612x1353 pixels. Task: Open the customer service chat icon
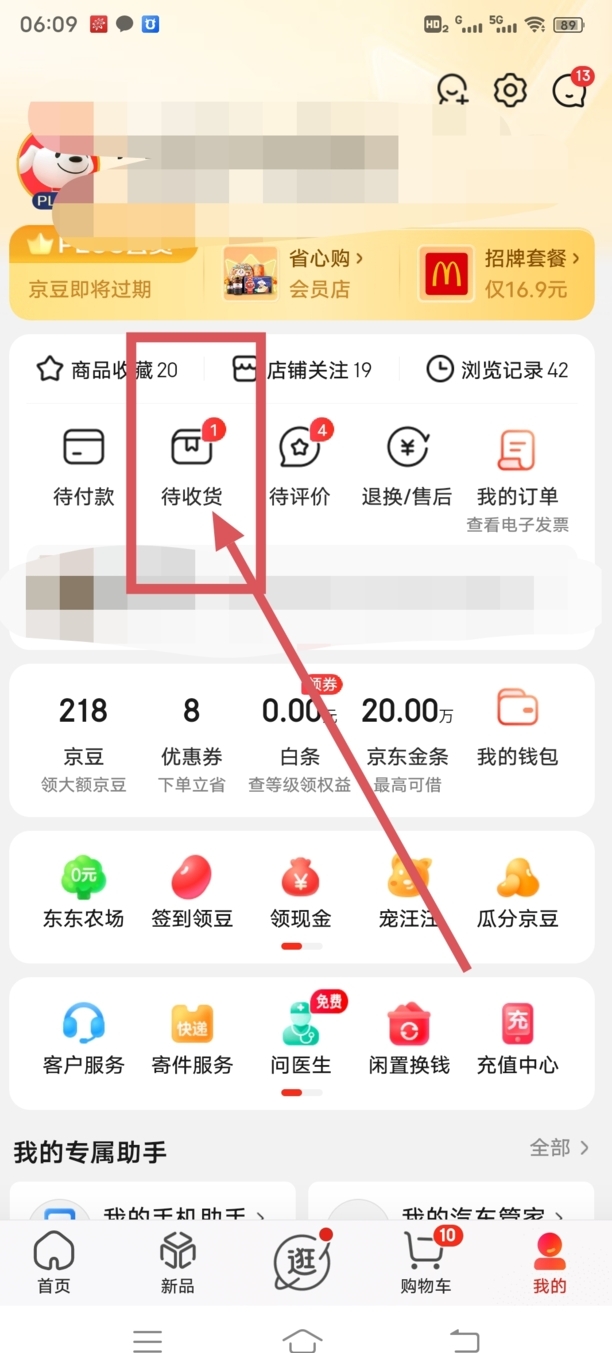click(453, 91)
